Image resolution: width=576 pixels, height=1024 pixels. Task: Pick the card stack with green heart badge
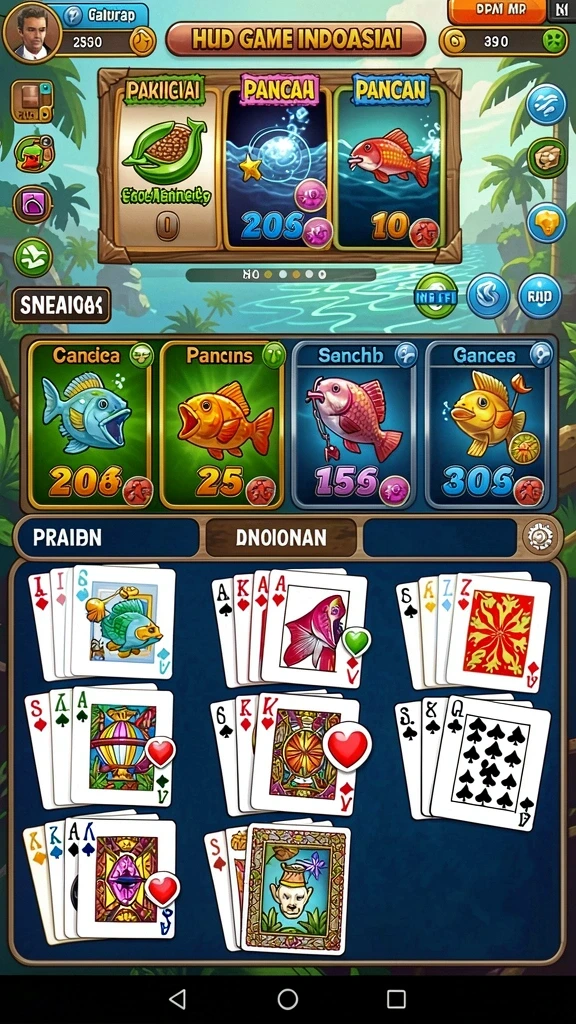coord(292,627)
